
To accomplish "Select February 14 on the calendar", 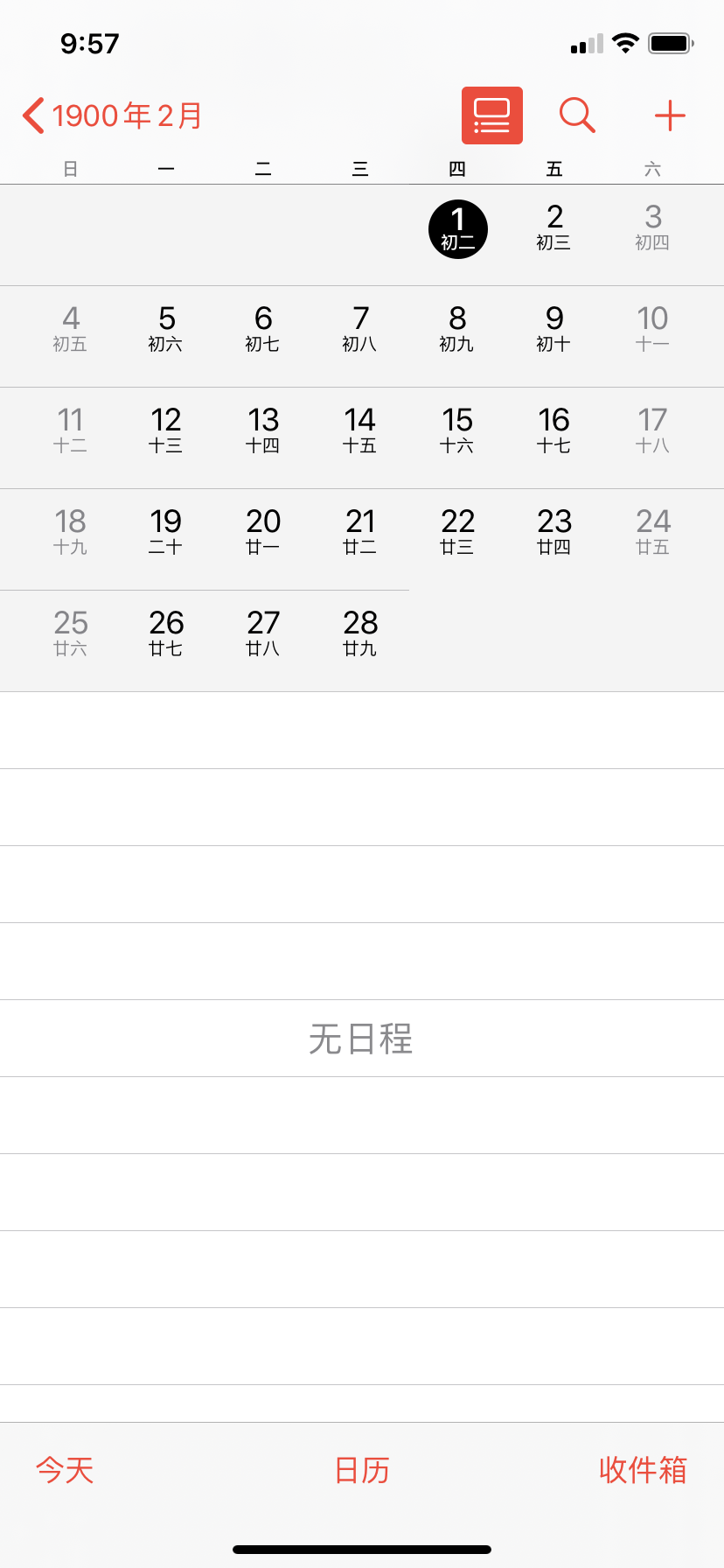I will pos(359,430).
